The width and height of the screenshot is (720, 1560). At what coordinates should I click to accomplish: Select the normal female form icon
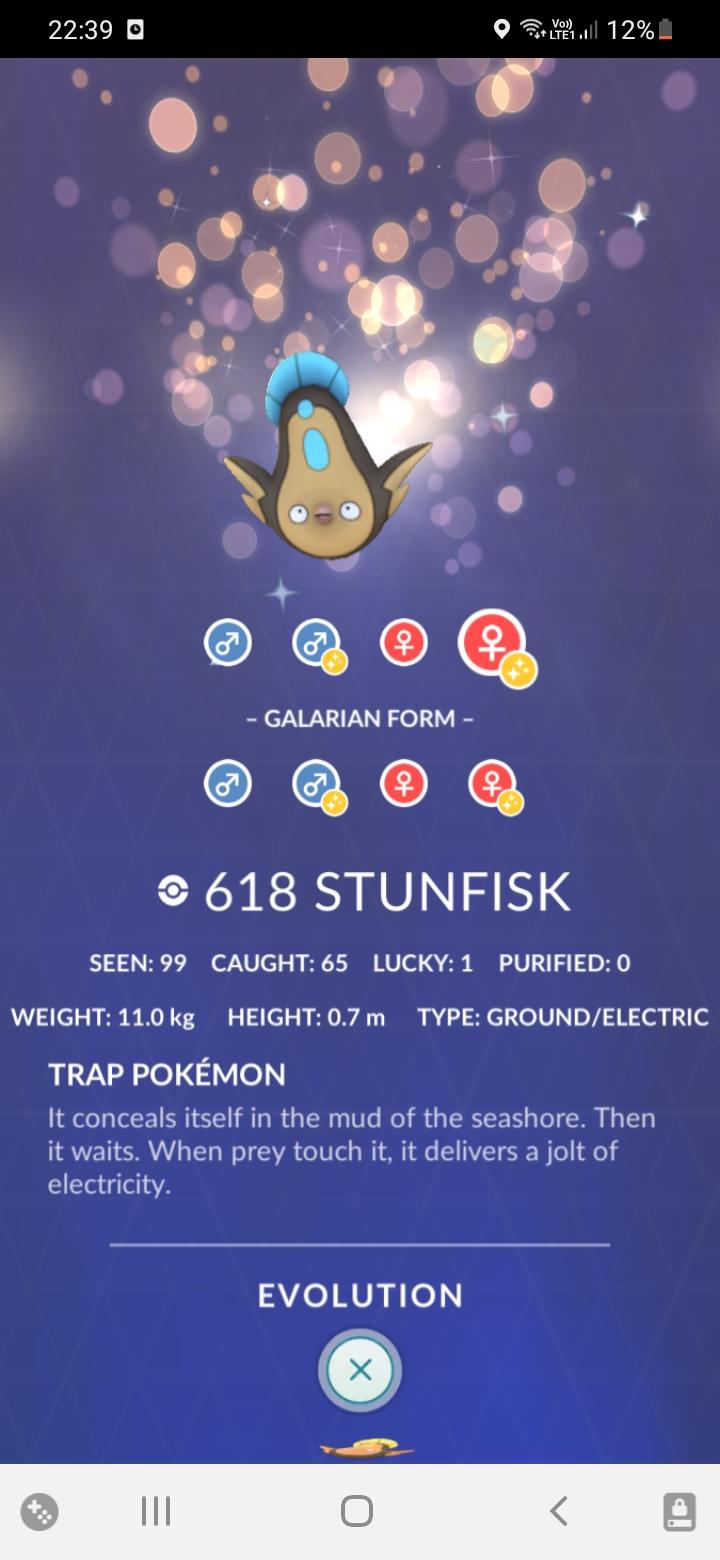404,643
